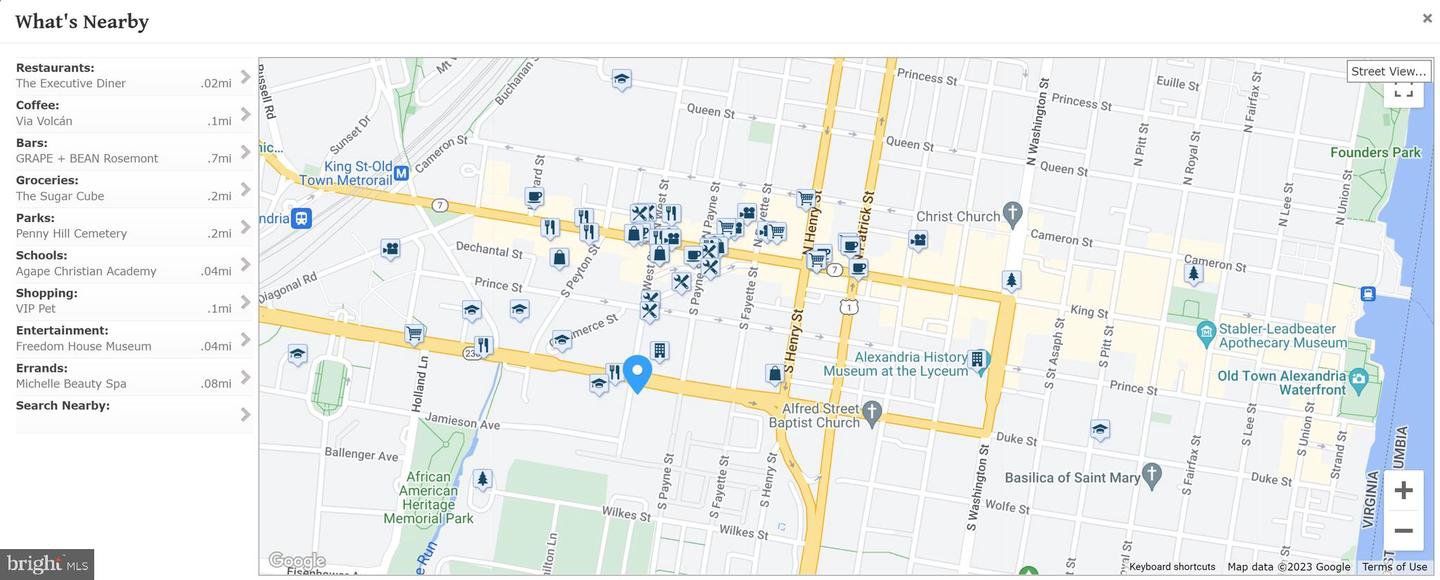Open the Parks nearby list
This screenshot has width=1440, height=580.
click(245, 227)
